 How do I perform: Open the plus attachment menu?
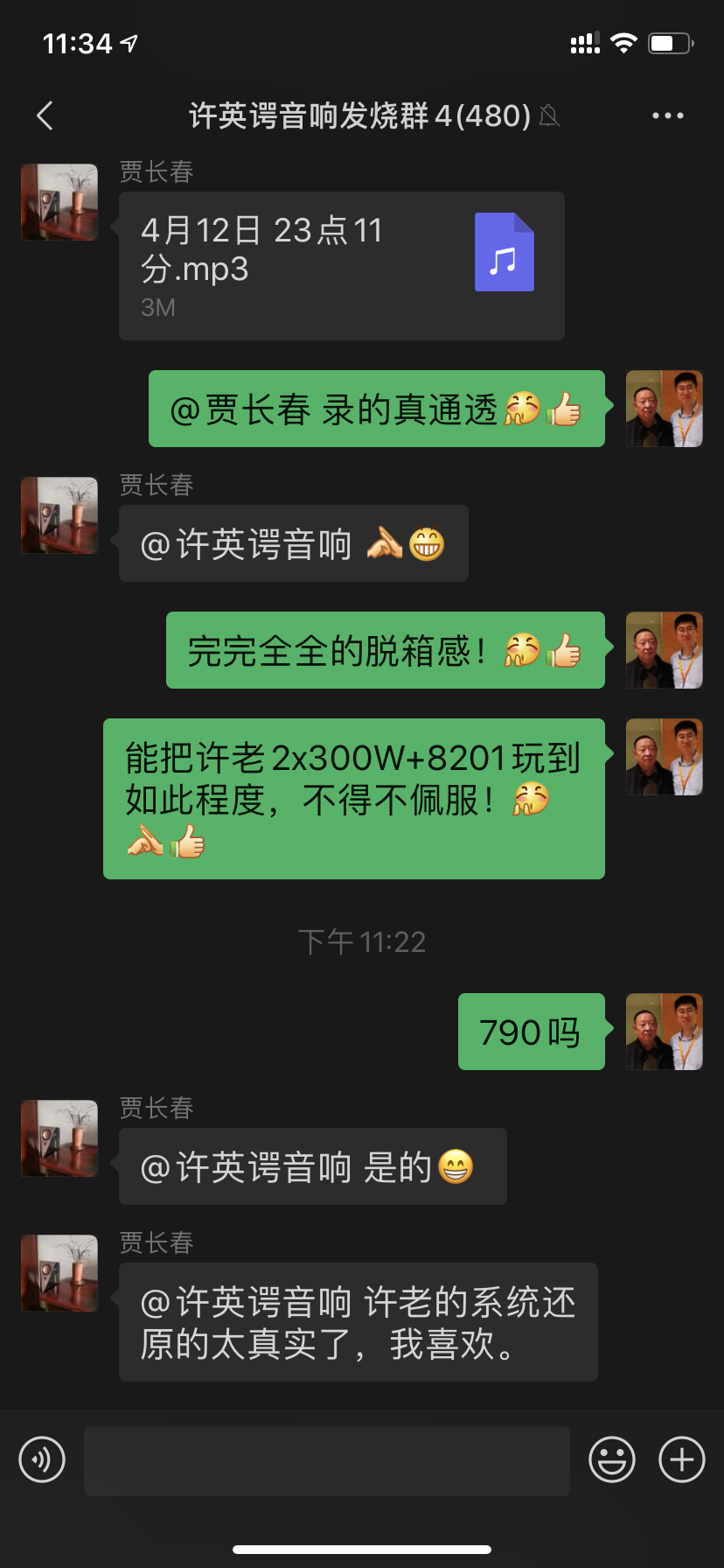681,1459
